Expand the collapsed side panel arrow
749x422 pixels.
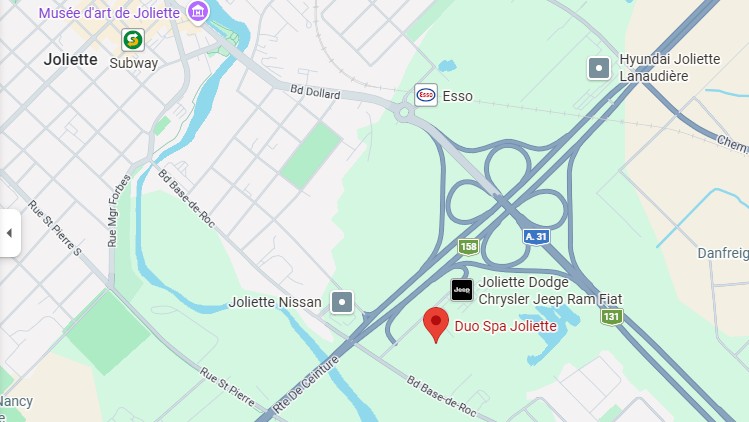pyautogui.click(x=10, y=233)
